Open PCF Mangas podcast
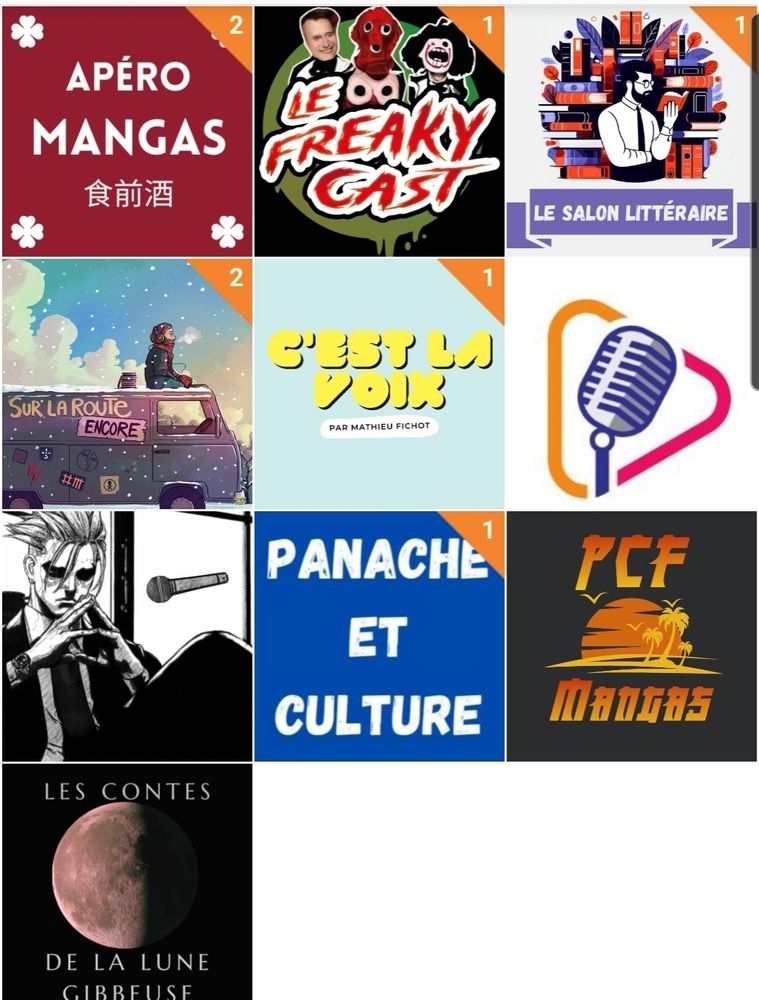 (x=631, y=636)
